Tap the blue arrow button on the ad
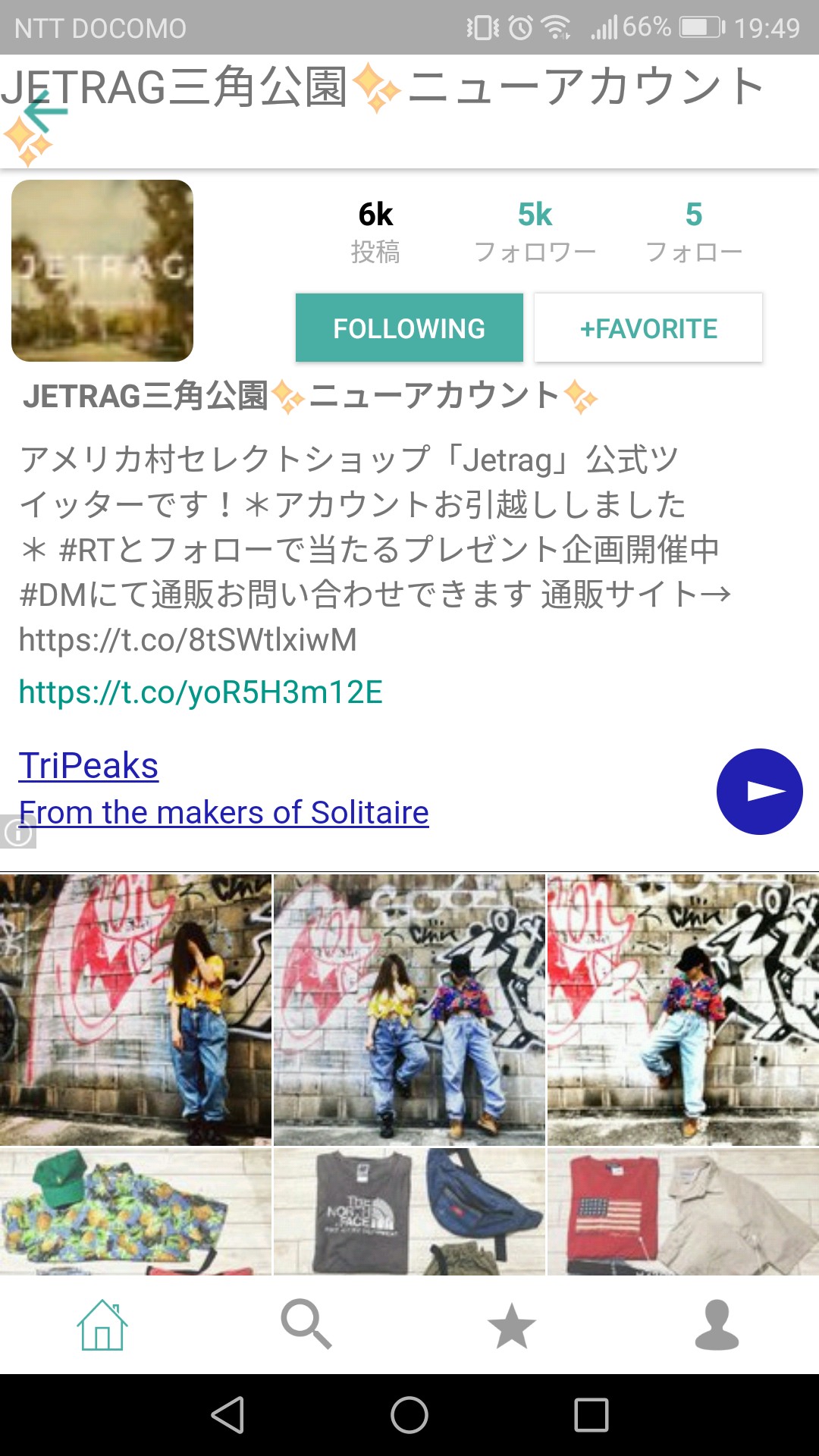819x1456 pixels. pyautogui.click(x=759, y=792)
